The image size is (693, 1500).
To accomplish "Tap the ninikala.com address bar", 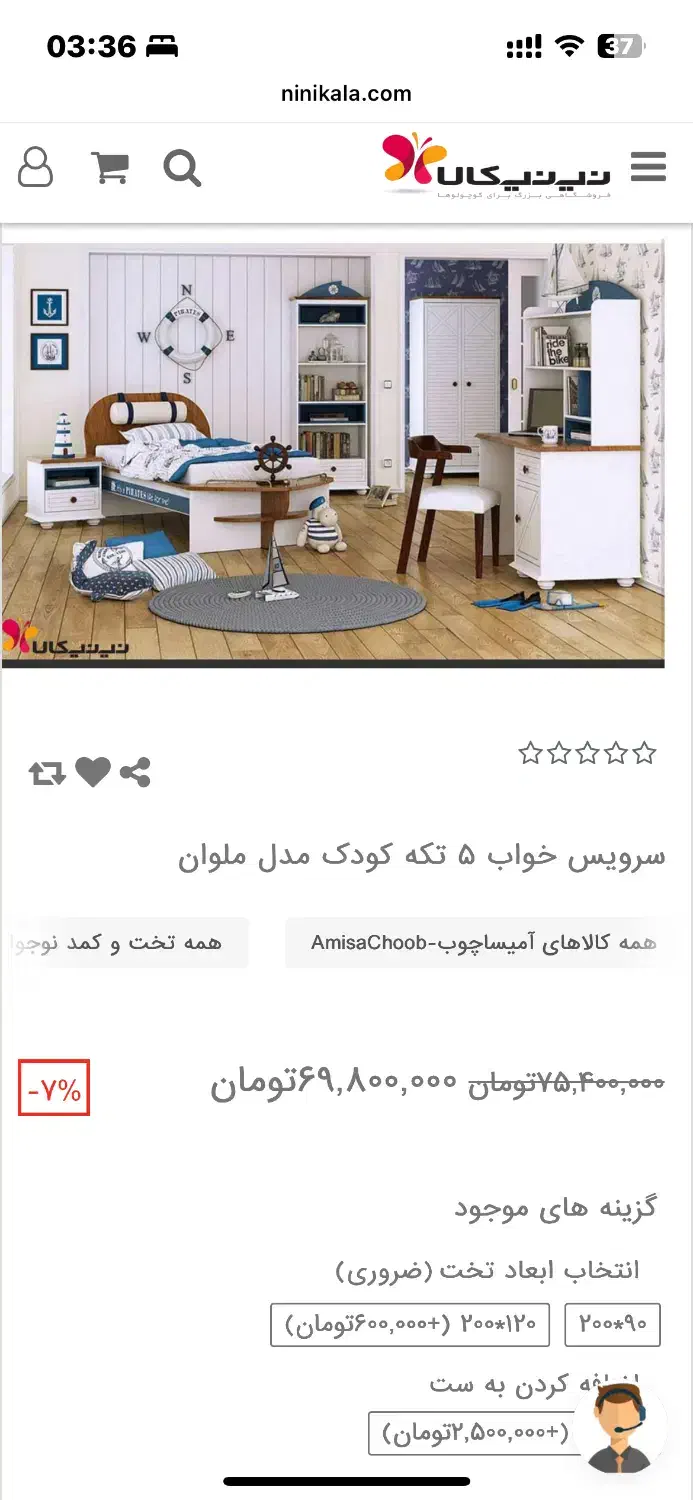I will (346, 94).
